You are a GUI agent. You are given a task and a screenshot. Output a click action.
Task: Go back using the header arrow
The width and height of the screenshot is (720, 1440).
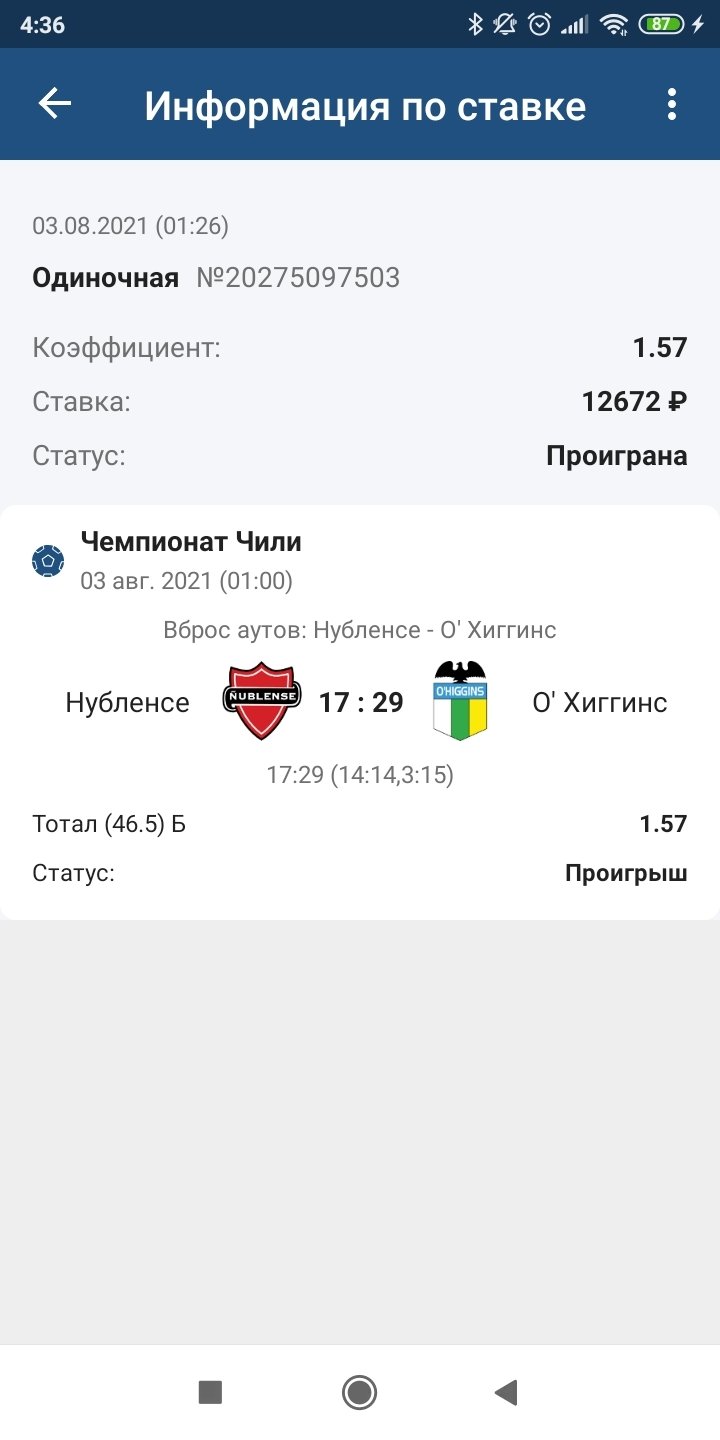pyautogui.click(x=55, y=104)
